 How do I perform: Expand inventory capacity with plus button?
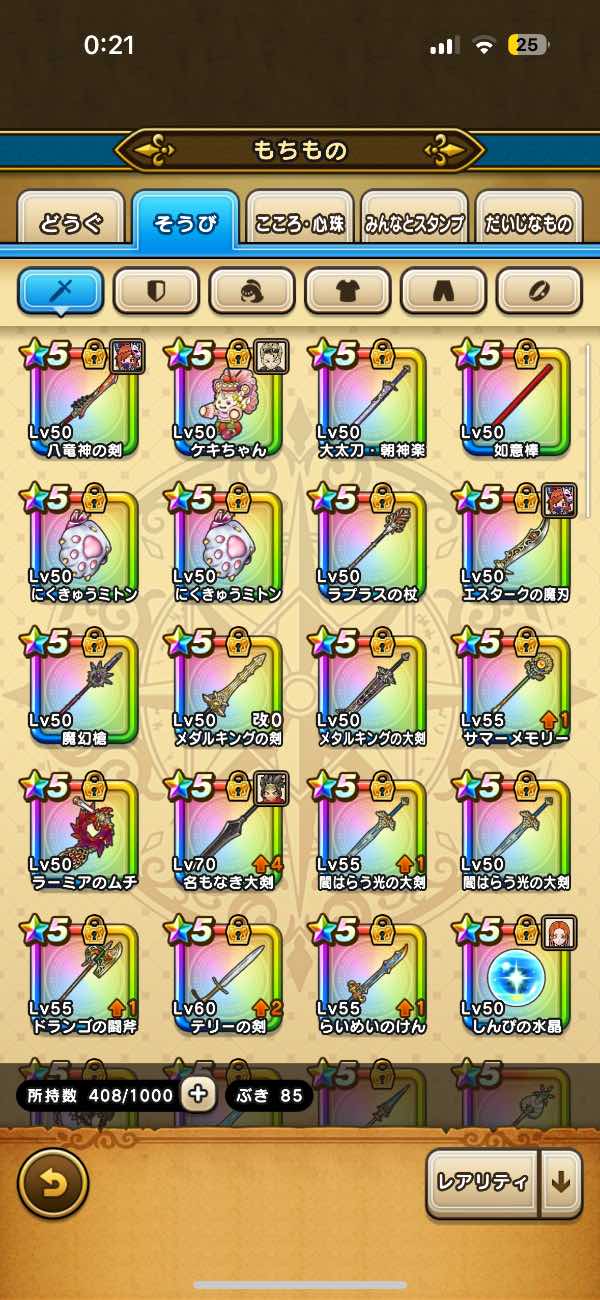coord(199,1094)
